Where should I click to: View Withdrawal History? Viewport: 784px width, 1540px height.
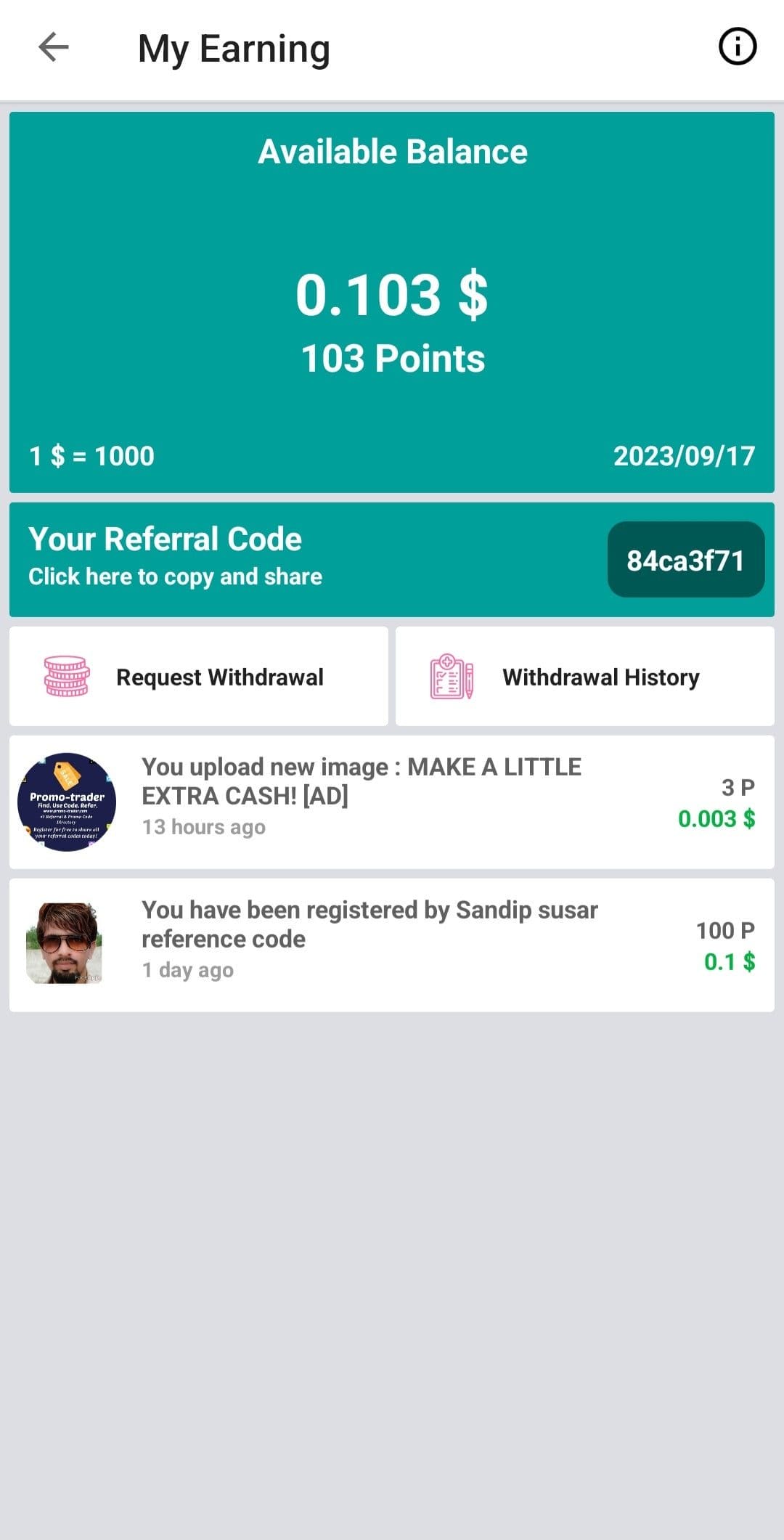coord(585,677)
